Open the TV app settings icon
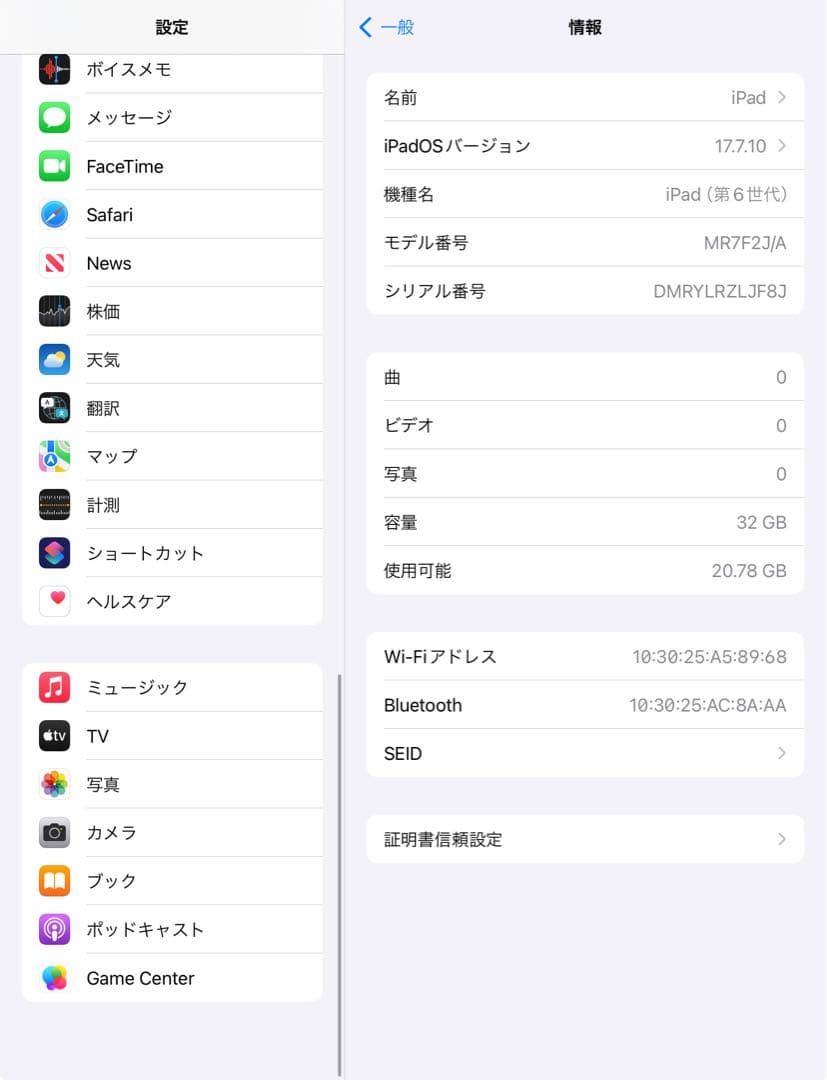 54,736
